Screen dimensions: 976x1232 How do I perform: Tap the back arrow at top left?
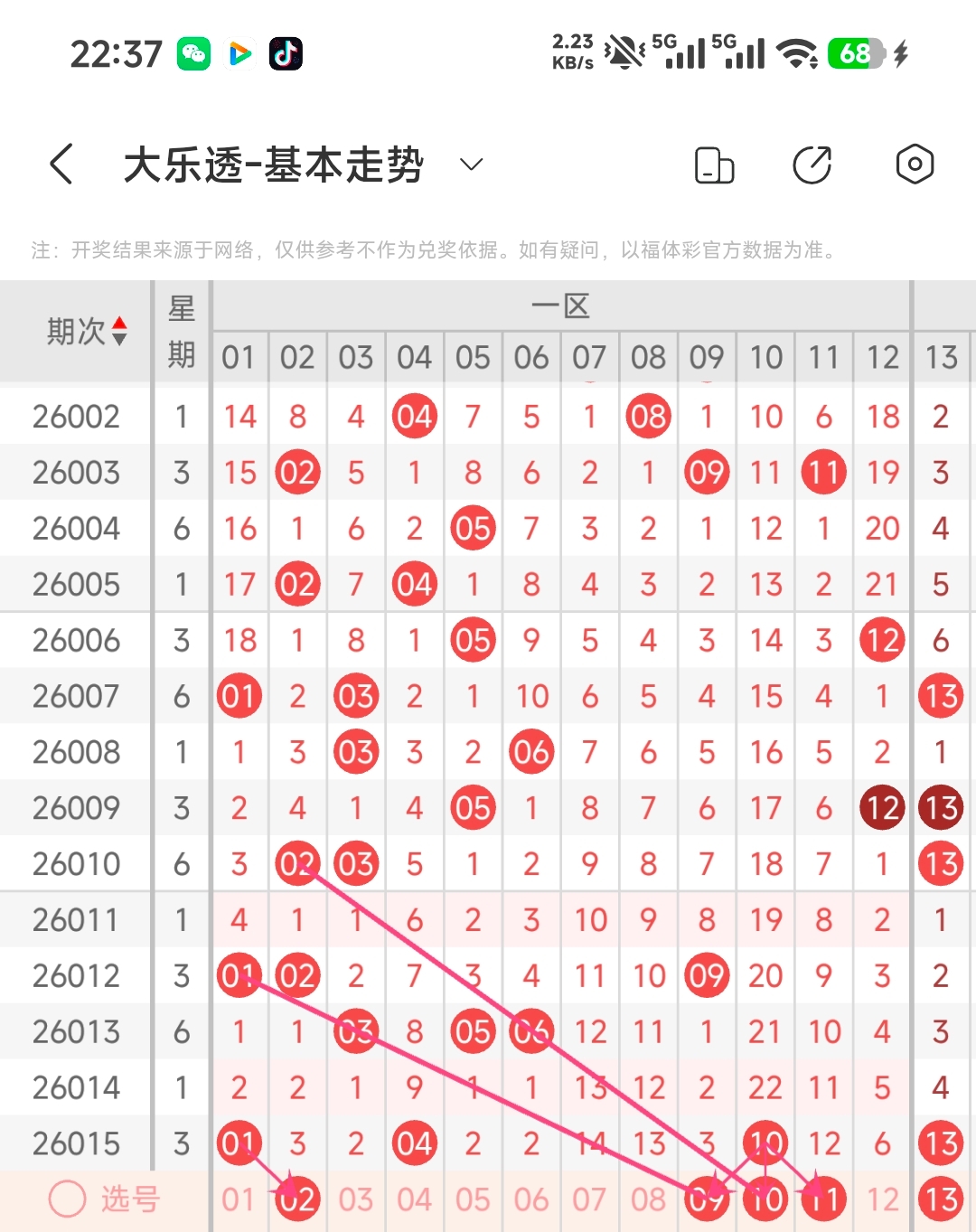click(x=61, y=165)
